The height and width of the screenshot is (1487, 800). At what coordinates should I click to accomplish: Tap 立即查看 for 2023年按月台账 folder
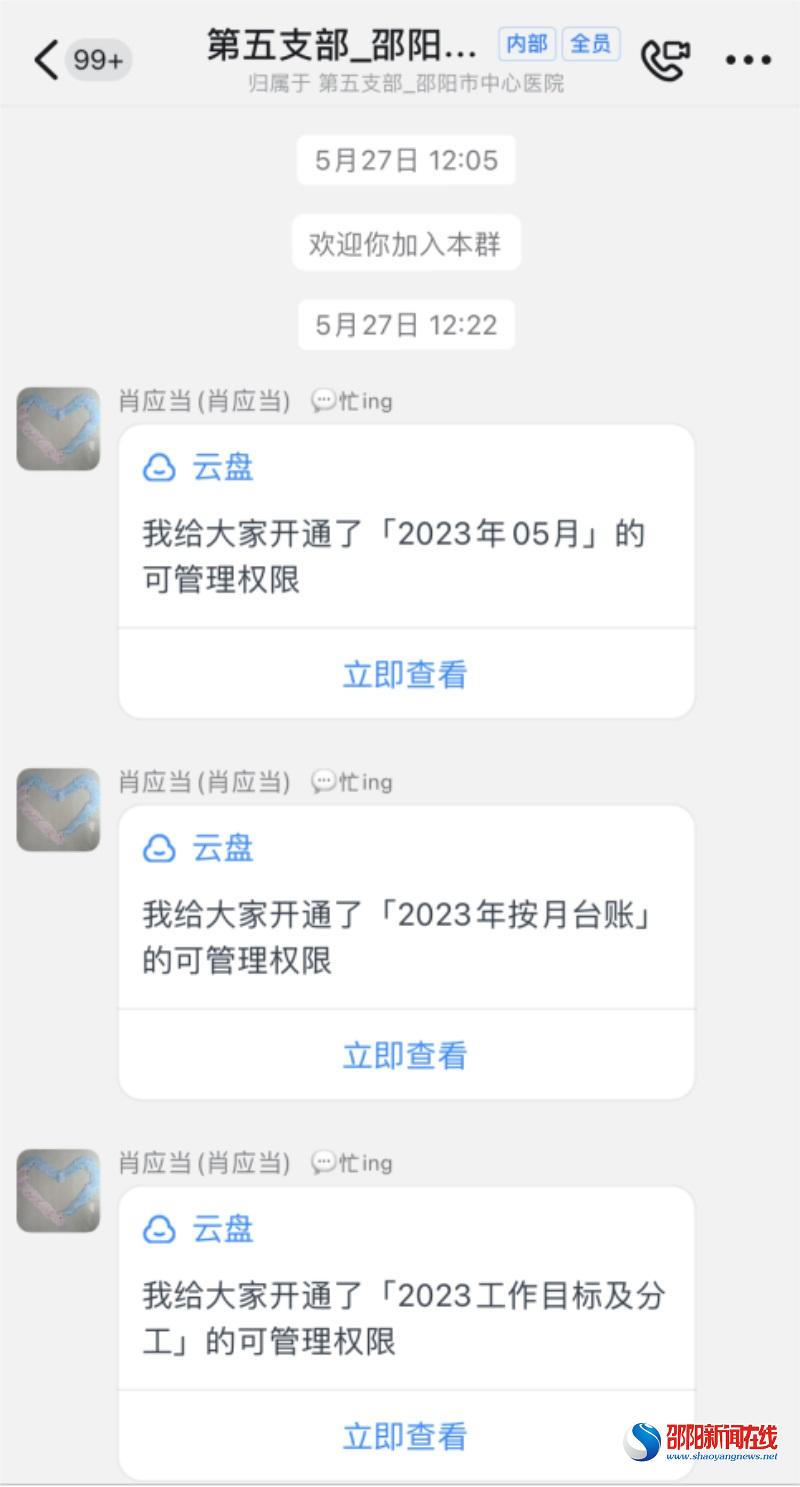[x=405, y=1056]
